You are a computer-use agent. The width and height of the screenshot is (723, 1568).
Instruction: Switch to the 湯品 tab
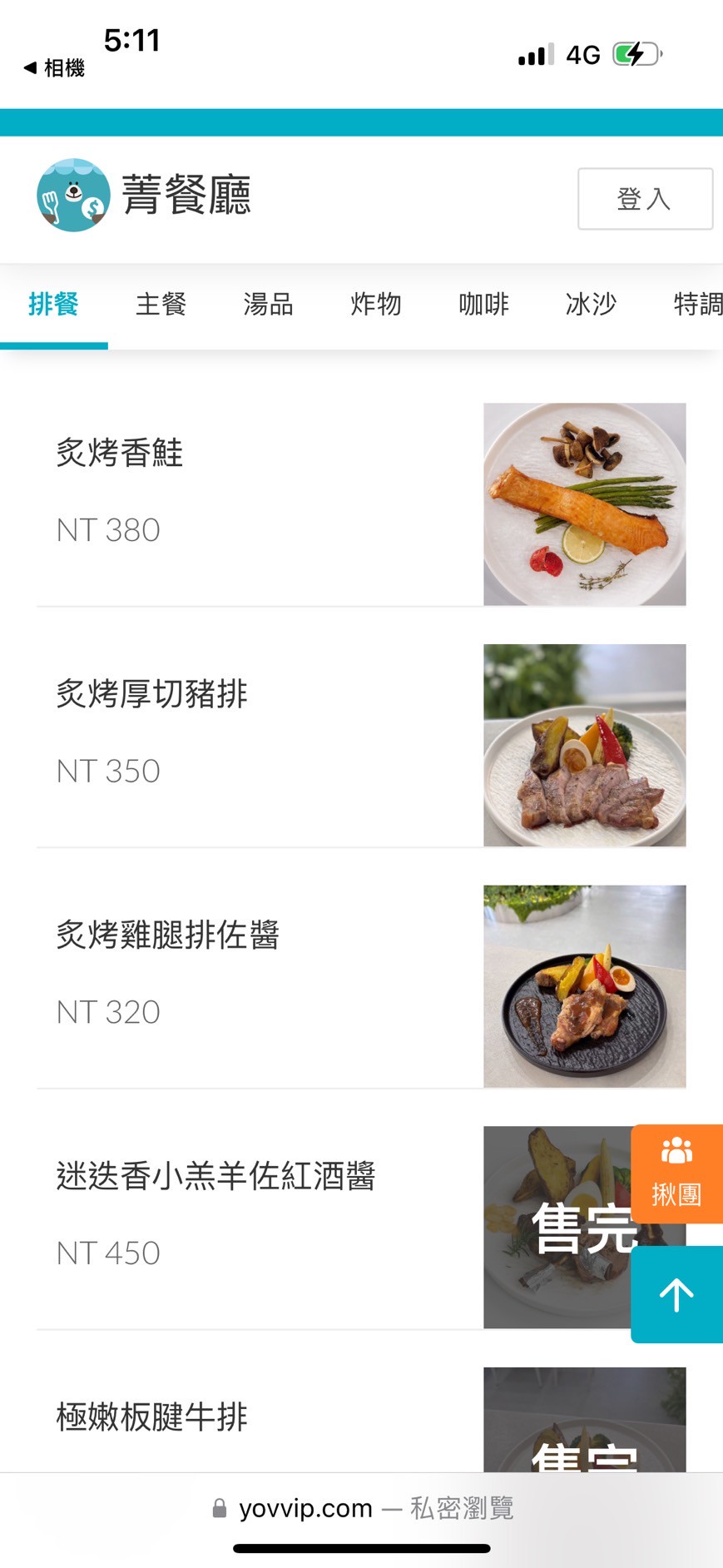pos(268,305)
